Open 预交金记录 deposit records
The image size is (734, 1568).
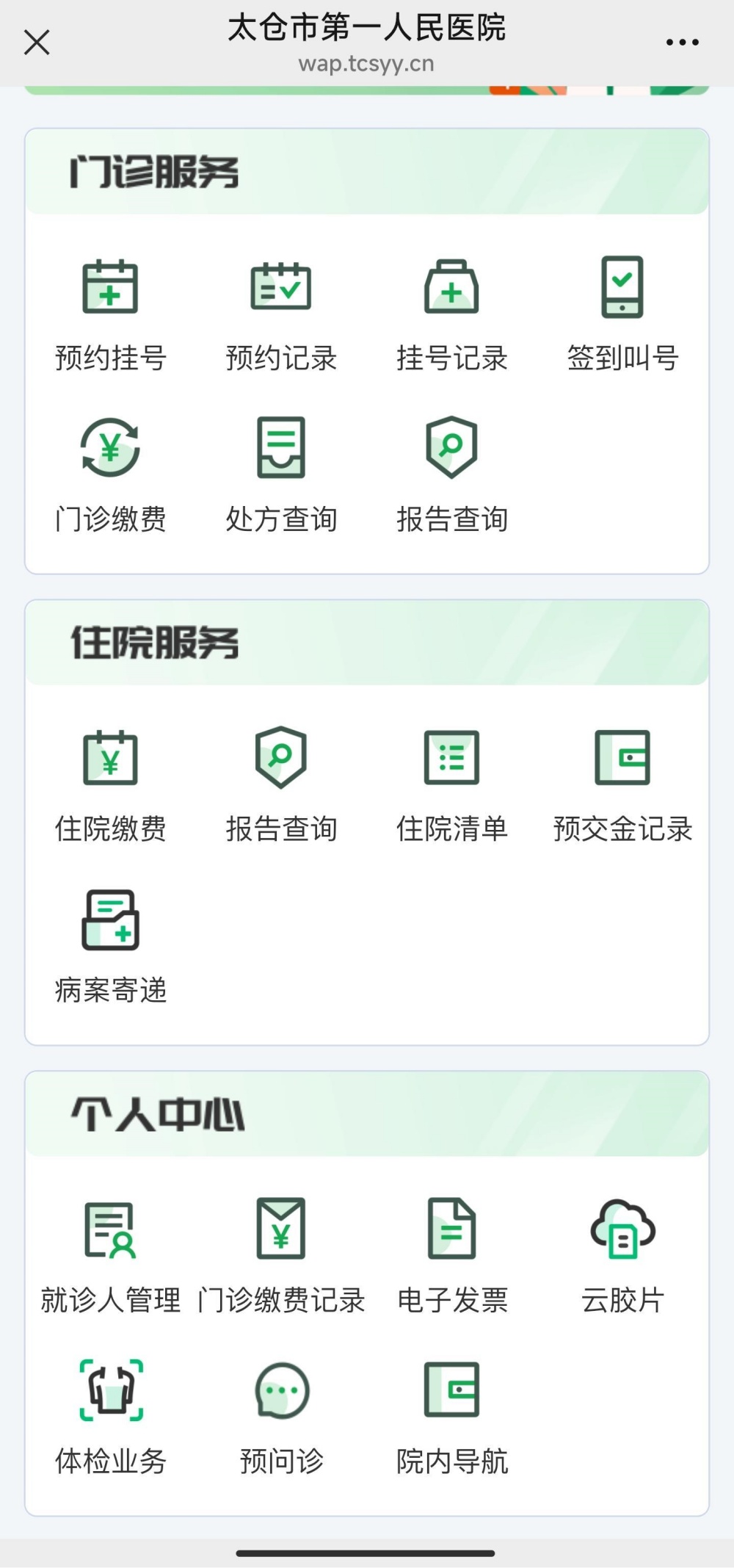(x=622, y=785)
